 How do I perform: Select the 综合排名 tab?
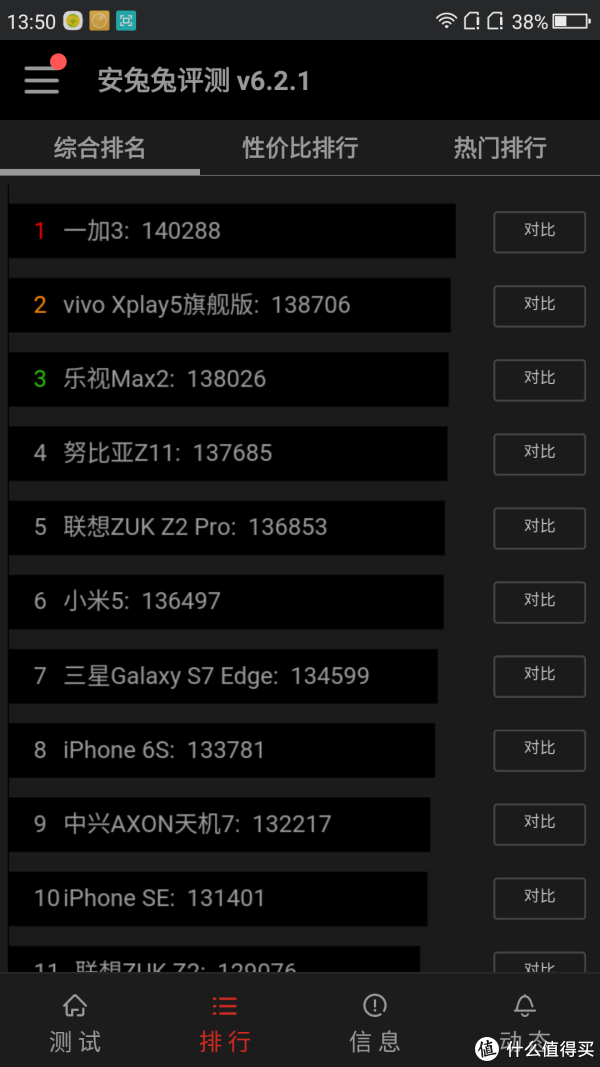click(100, 148)
